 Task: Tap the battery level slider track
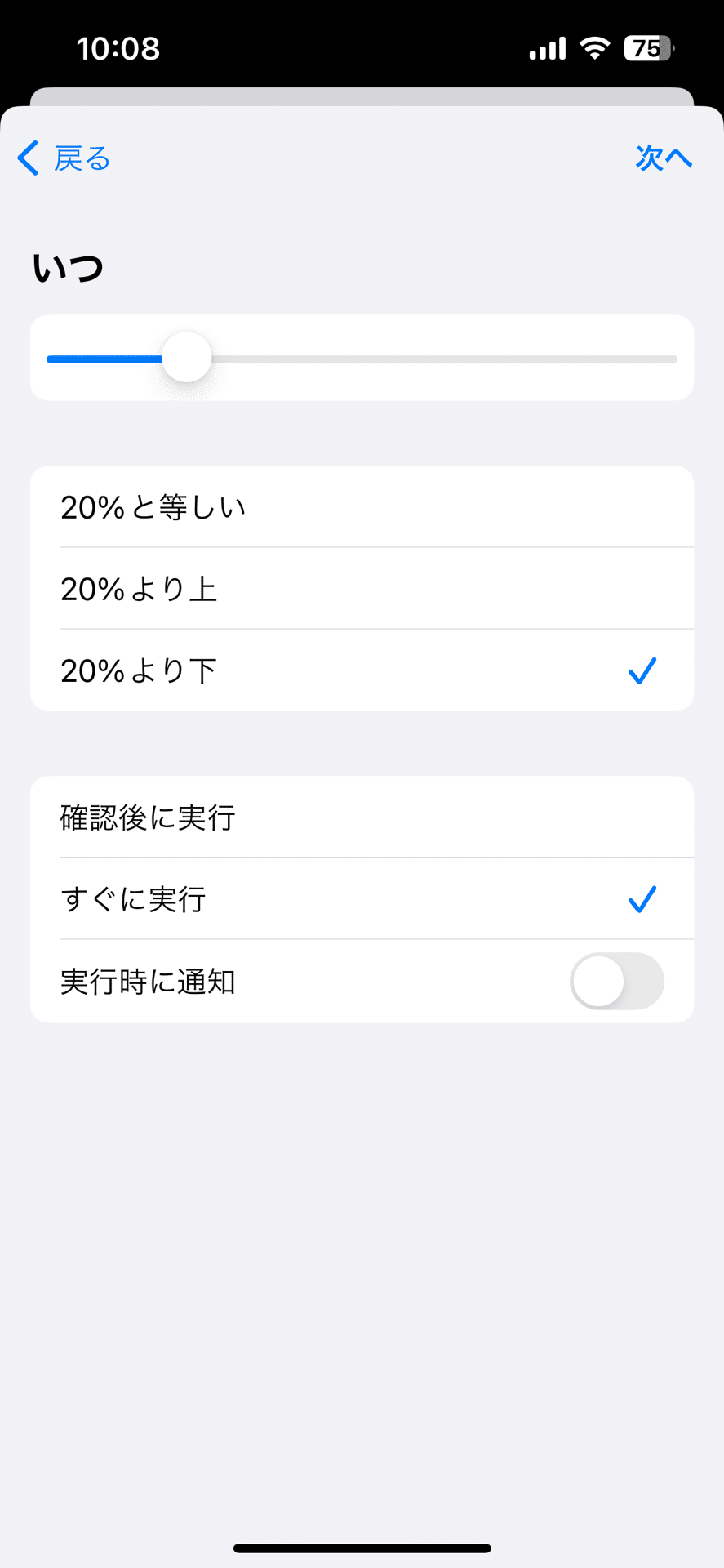click(x=362, y=359)
